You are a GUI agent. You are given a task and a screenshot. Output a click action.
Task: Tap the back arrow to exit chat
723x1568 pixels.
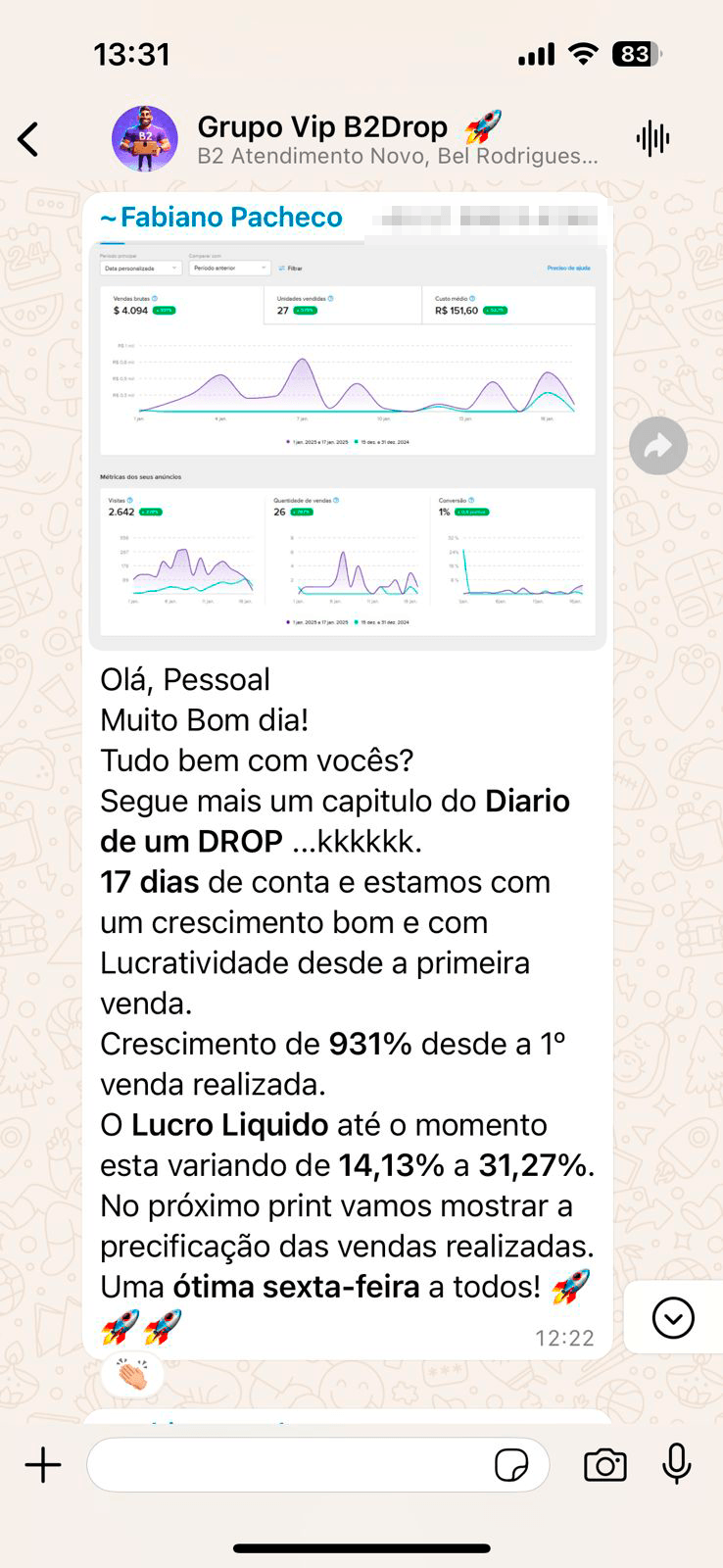coord(27,138)
